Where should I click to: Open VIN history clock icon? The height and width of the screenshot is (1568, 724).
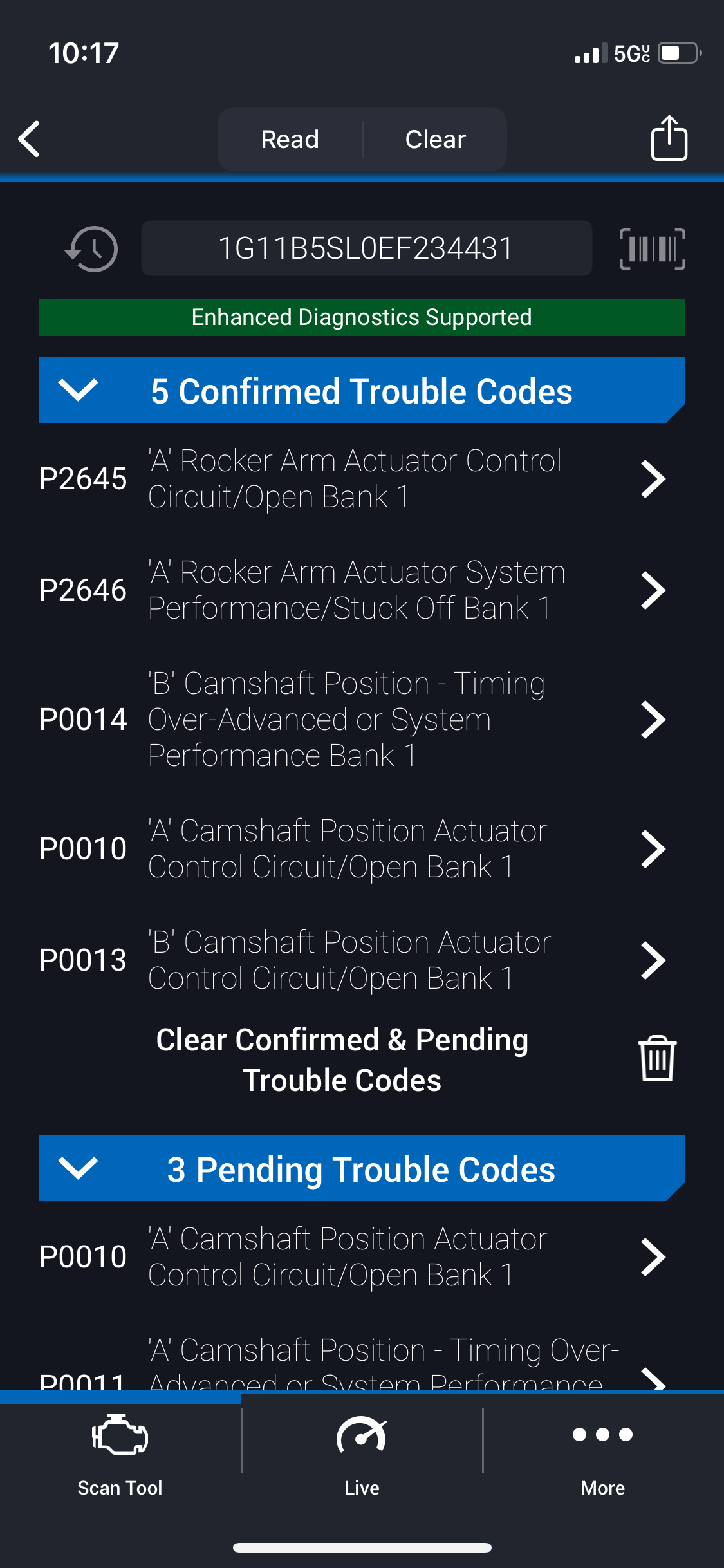pyautogui.click(x=91, y=248)
